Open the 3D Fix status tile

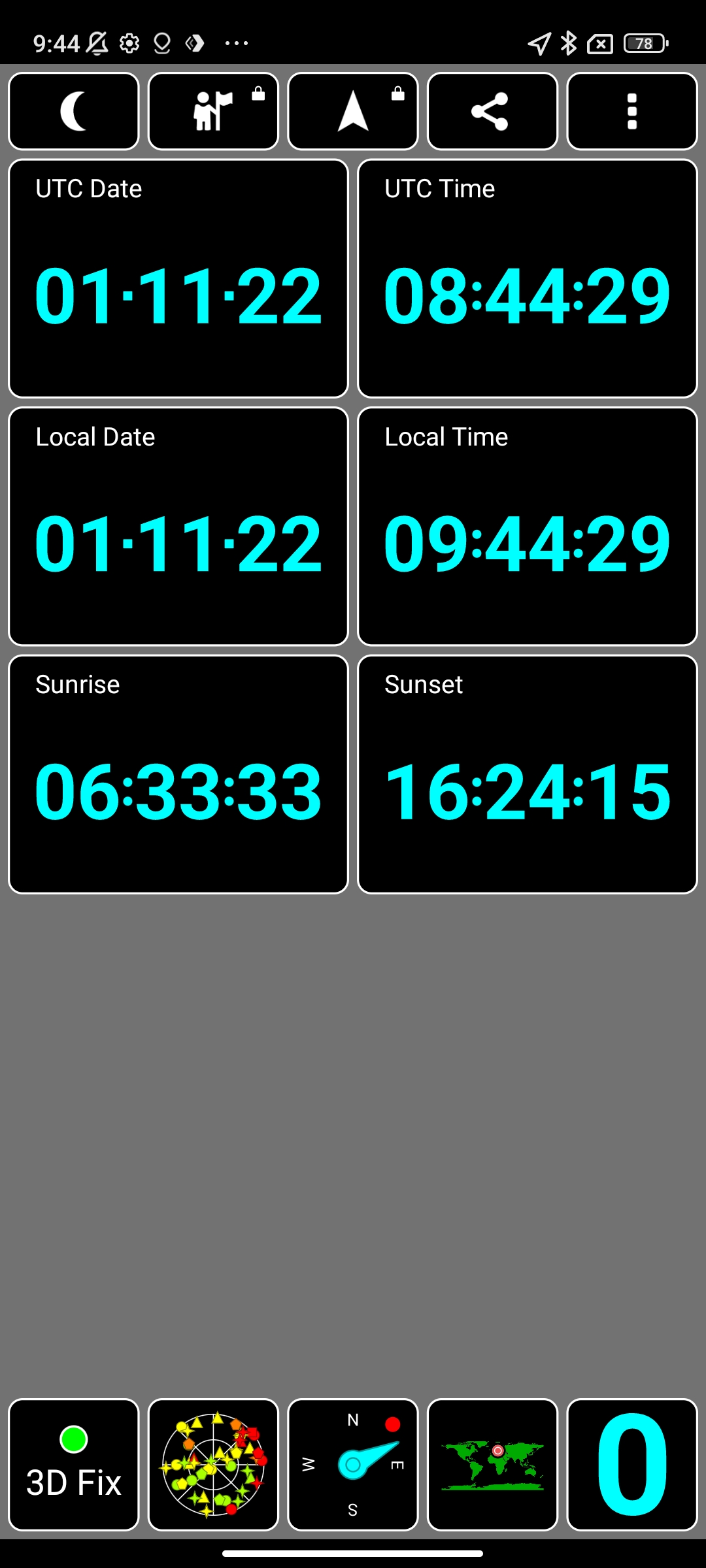click(x=74, y=1465)
